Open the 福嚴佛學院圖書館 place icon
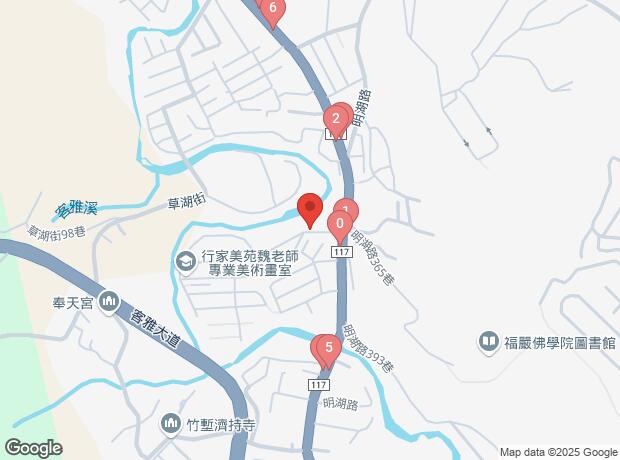Image resolution: width=620 pixels, height=460 pixels. tap(489, 342)
